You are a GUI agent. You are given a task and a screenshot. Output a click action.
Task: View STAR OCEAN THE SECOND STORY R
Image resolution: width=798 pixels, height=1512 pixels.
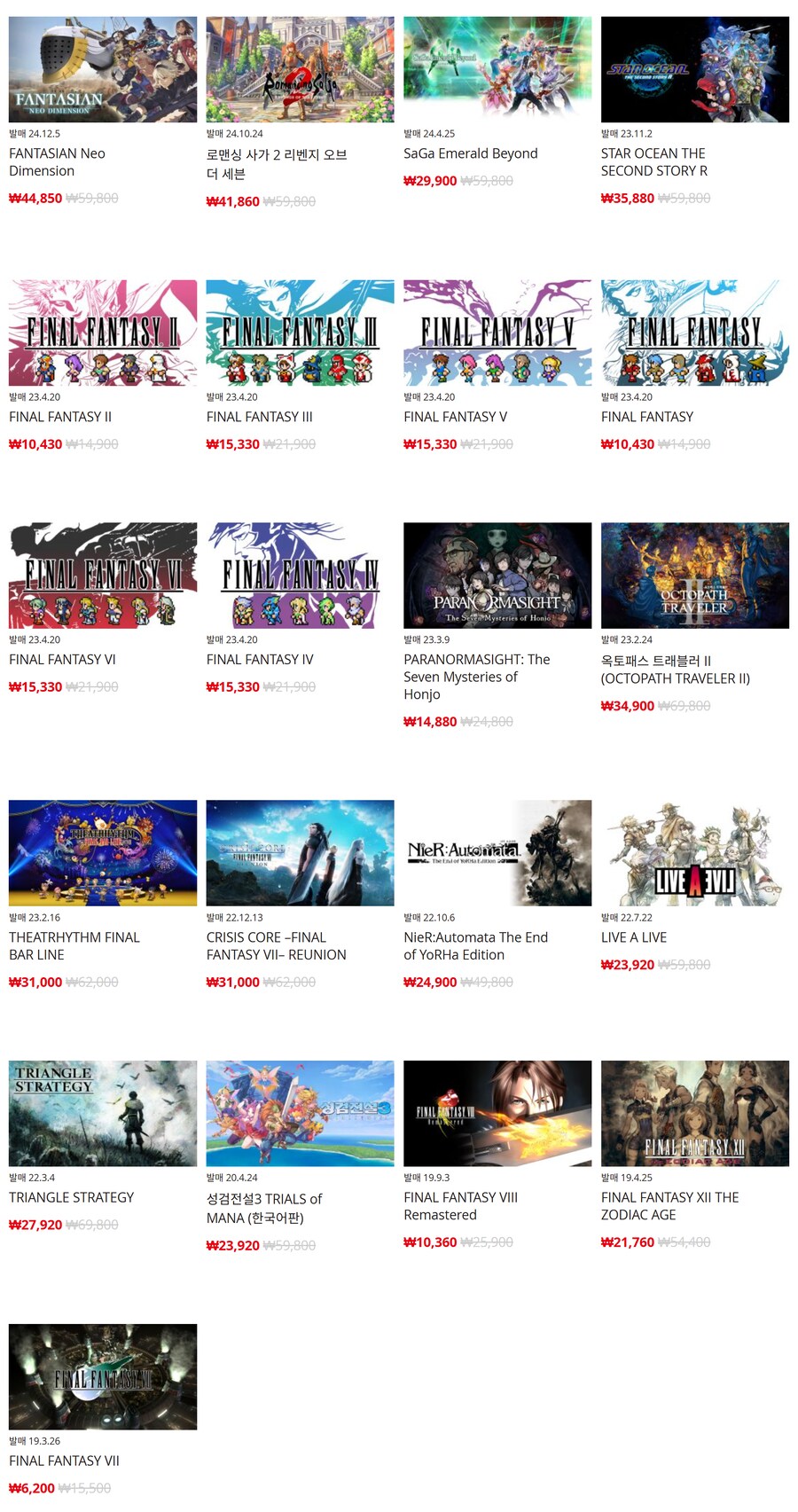pos(694,70)
